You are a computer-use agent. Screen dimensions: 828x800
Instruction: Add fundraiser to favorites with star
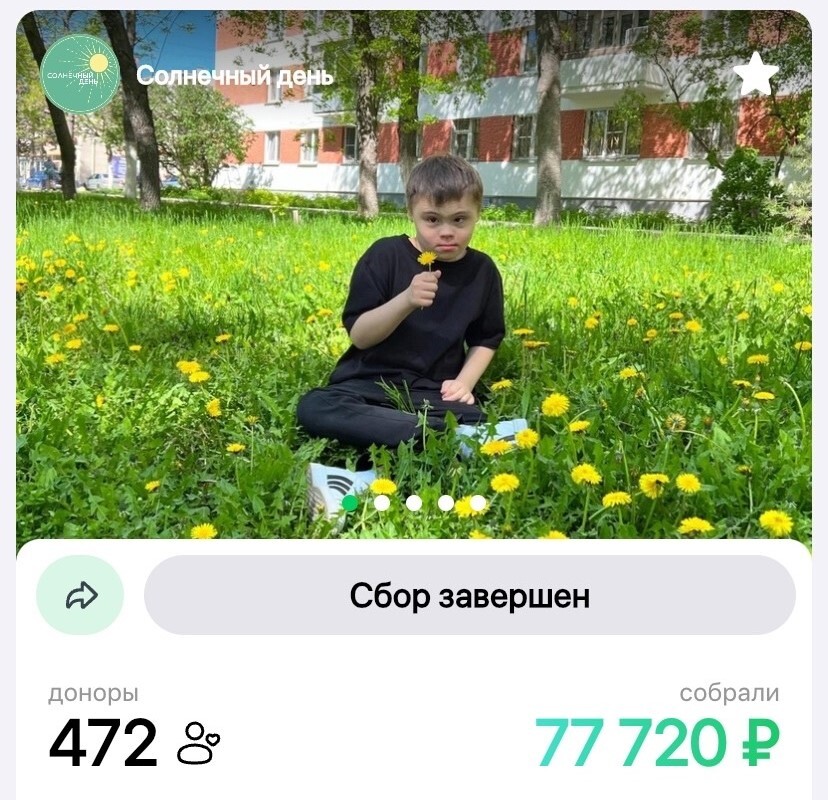[x=755, y=74]
